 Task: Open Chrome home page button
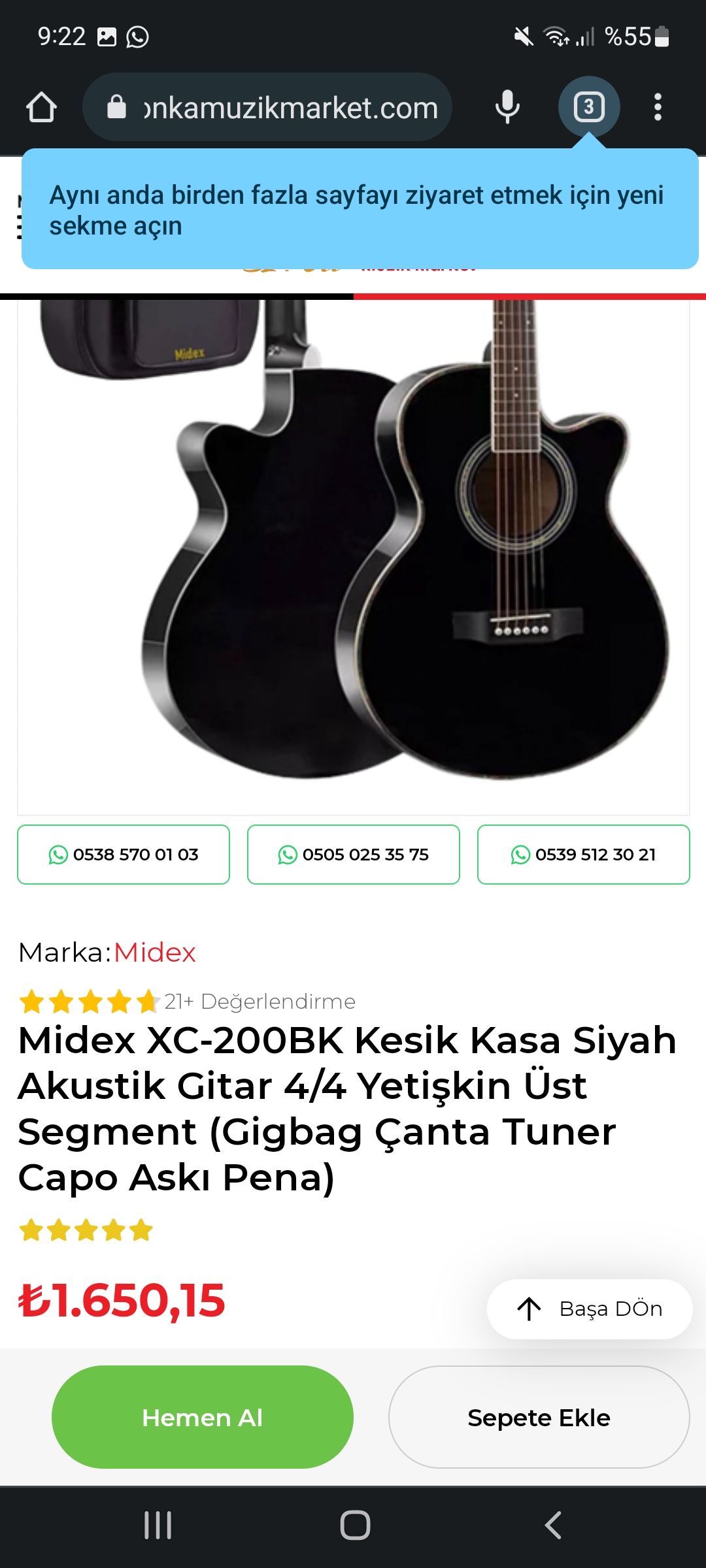click(41, 107)
